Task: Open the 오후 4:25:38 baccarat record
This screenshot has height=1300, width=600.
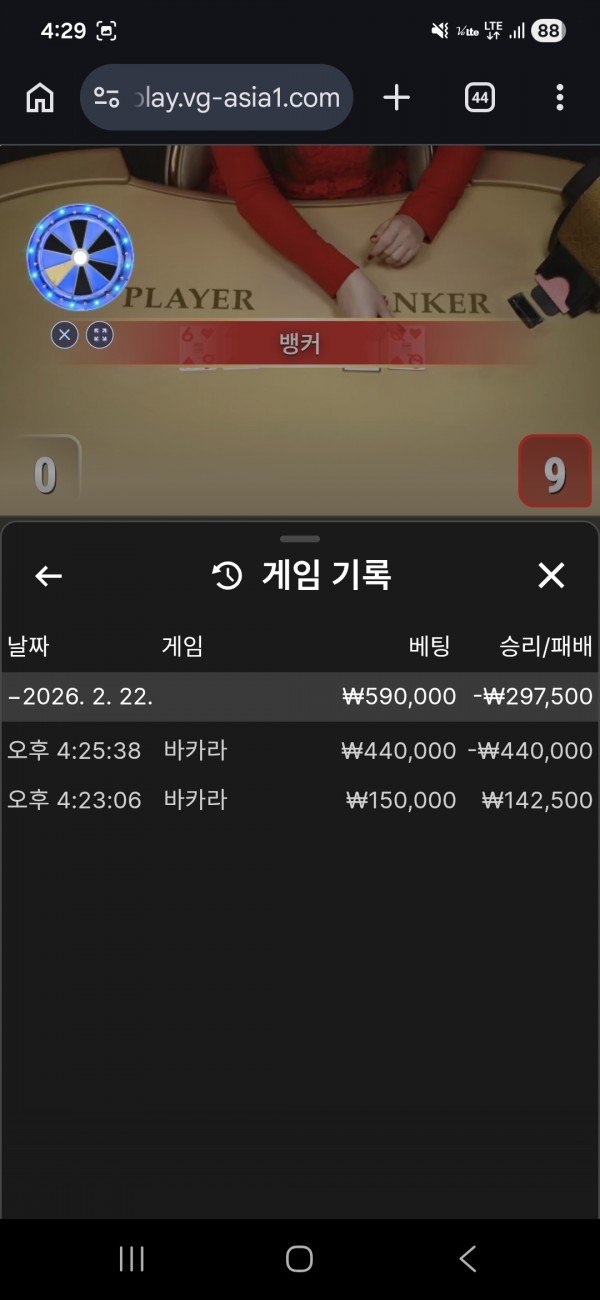Action: point(300,750)
